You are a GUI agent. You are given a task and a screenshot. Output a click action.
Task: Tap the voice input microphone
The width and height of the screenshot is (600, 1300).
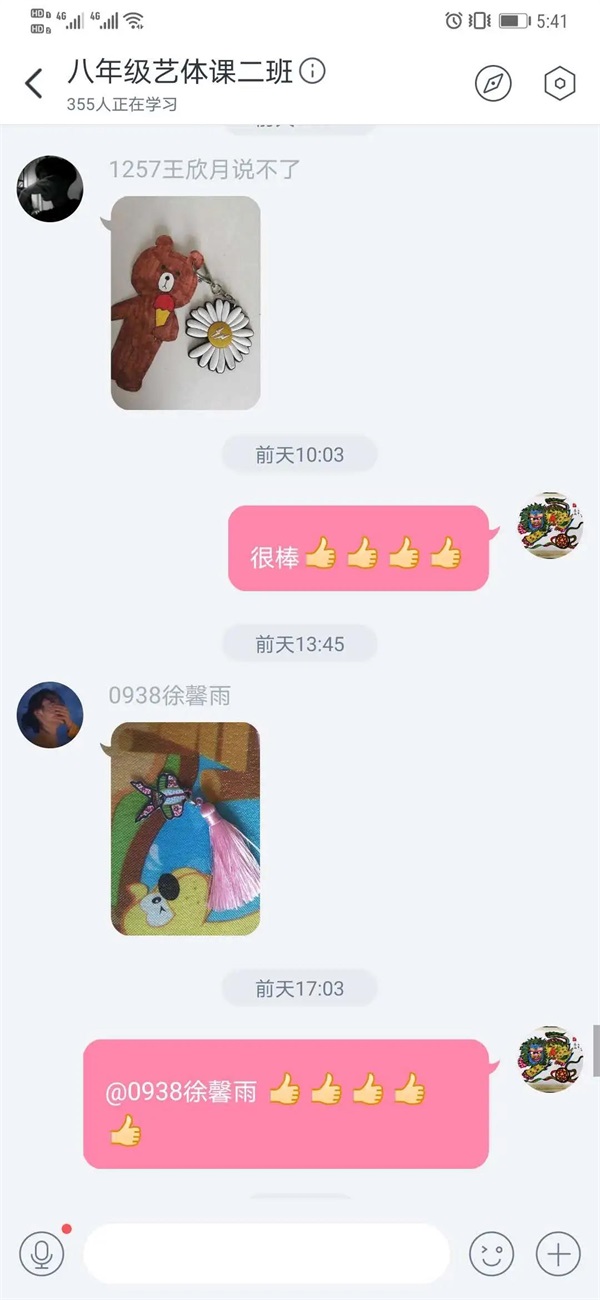coord(42,1253)
